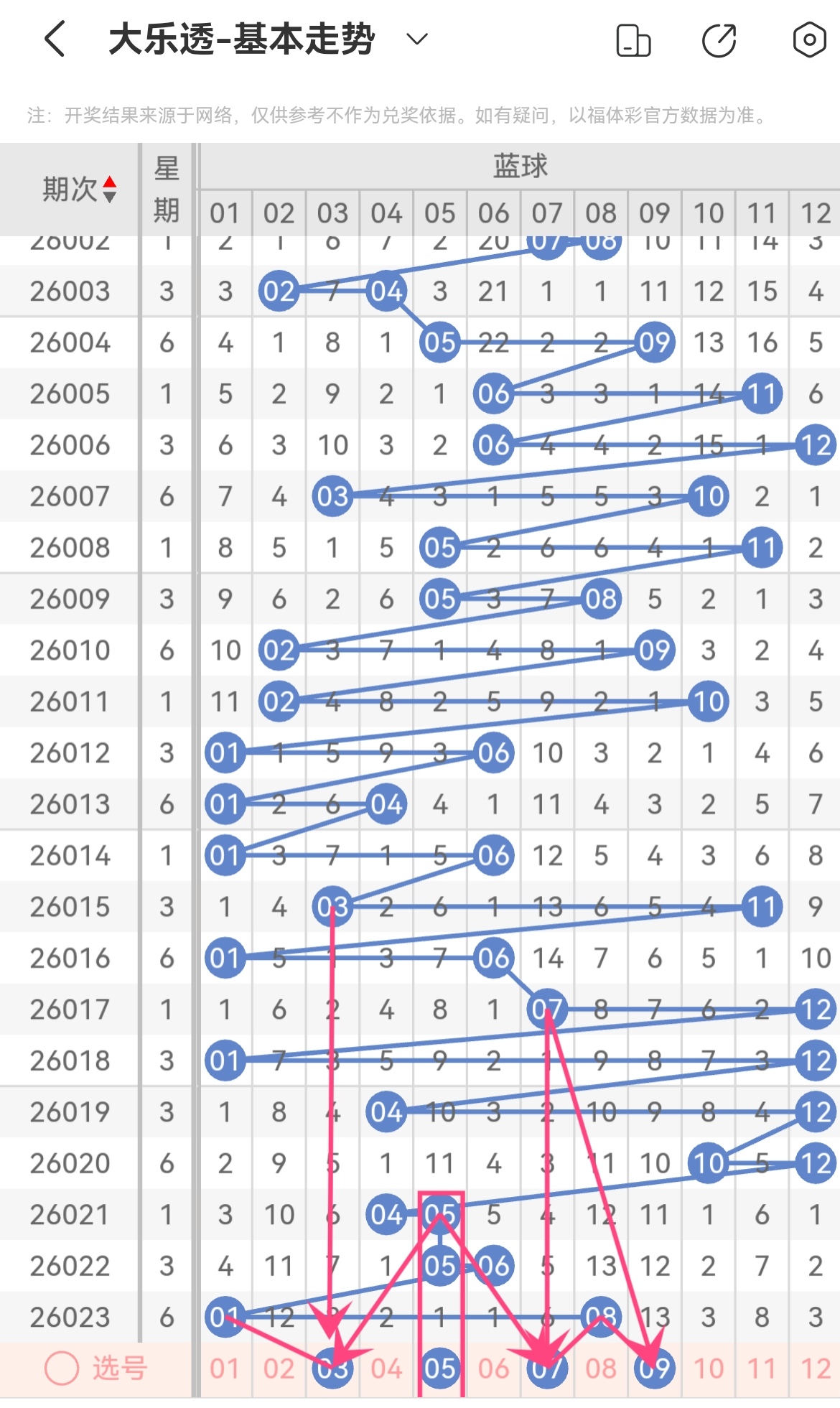
Task: Select number 10 in the 选号 row
Action: pyautogui.click(x=709, y=1369)
